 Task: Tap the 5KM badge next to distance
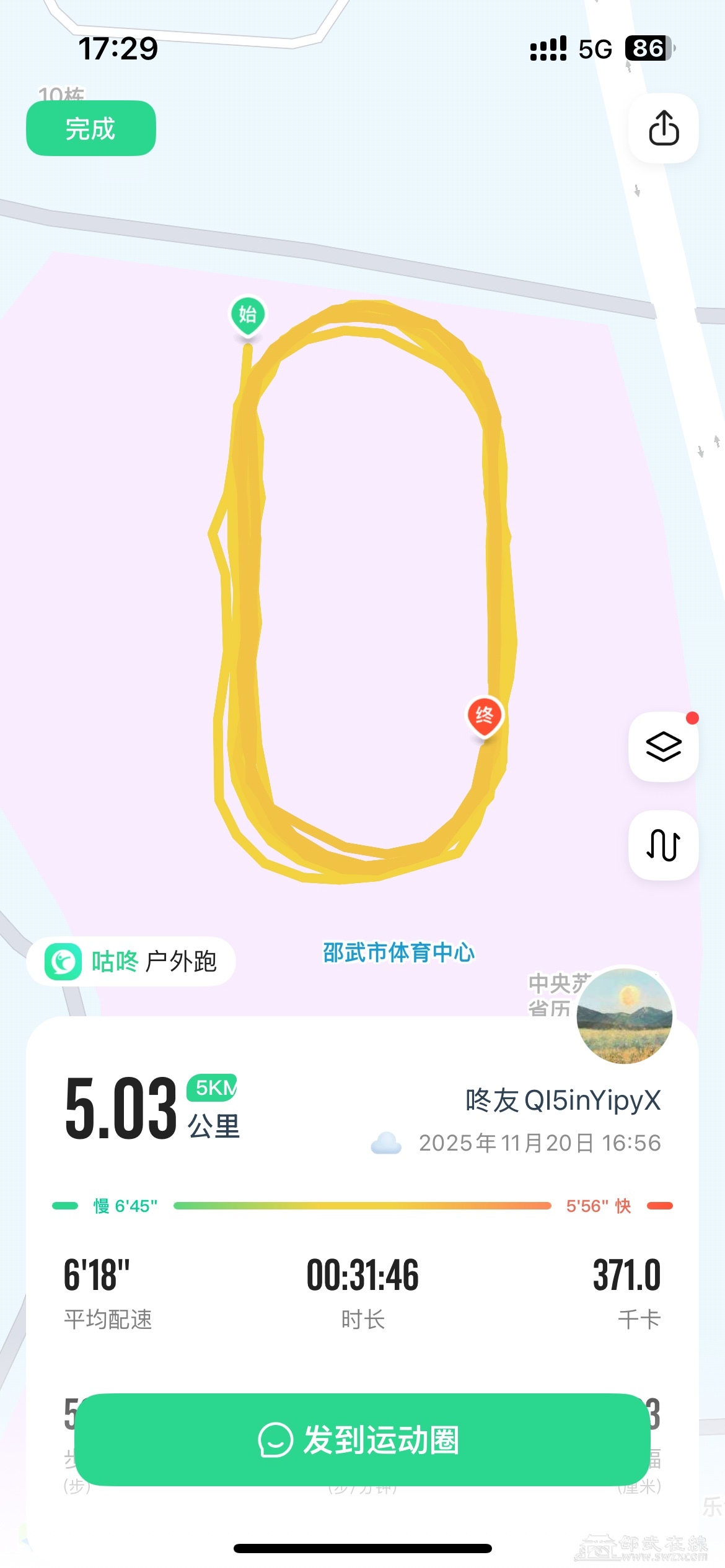pos(213,1087)
